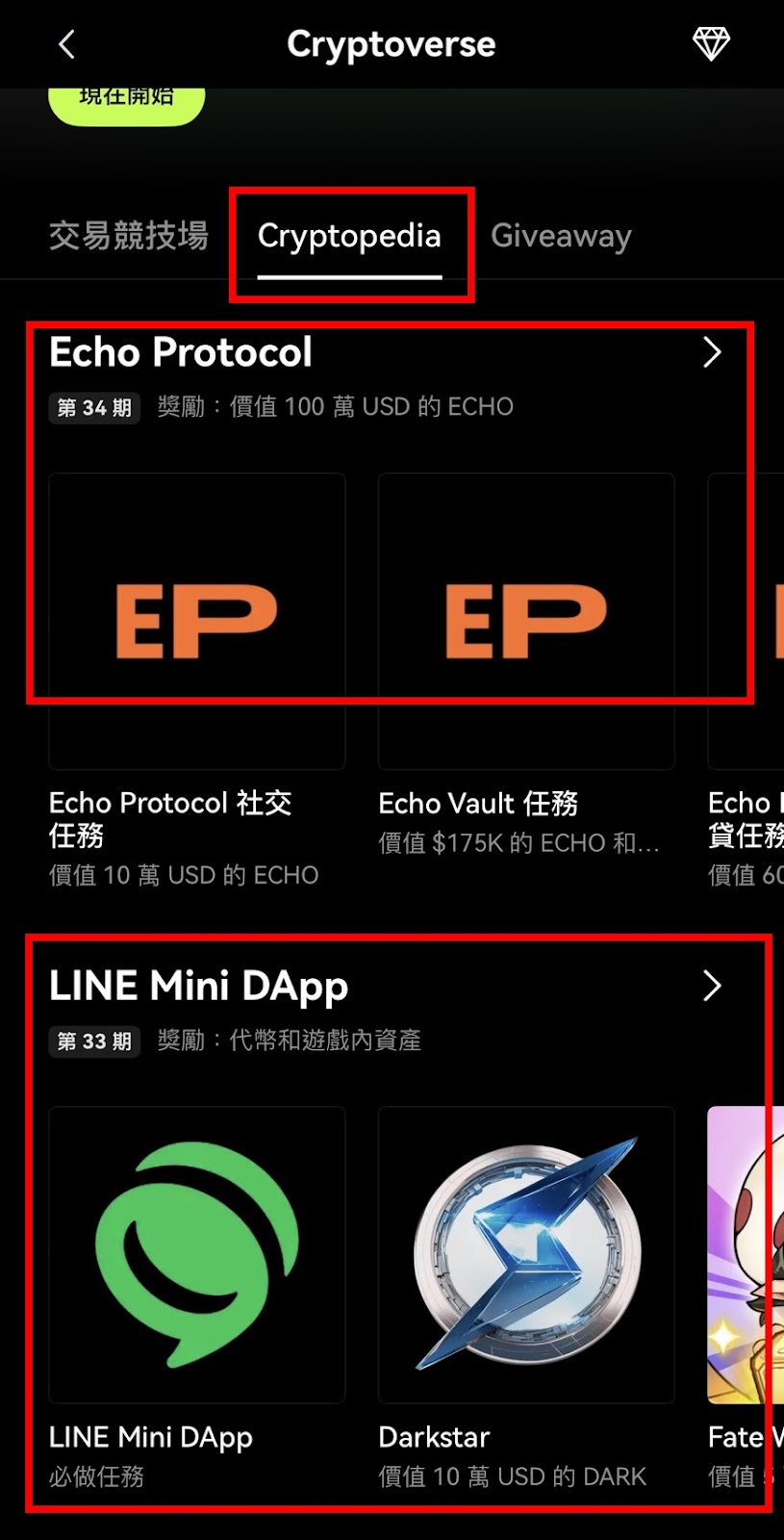The image size is (784, 1540).
Task: Tap the green LINE Mini DApp icon
Action: coord(196,1253)
